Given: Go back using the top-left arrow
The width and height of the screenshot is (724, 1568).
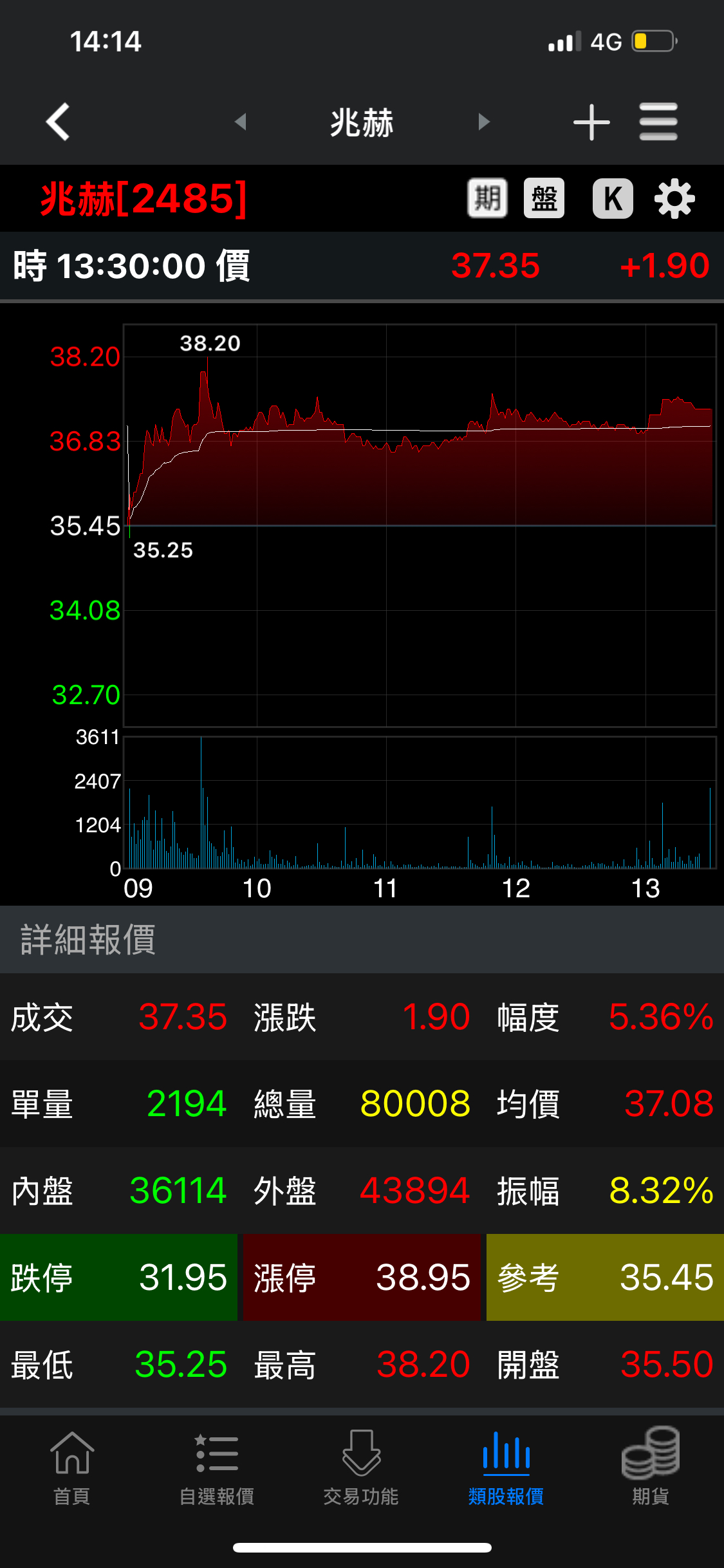Looking at the screenshot, I should coord(58,122).
